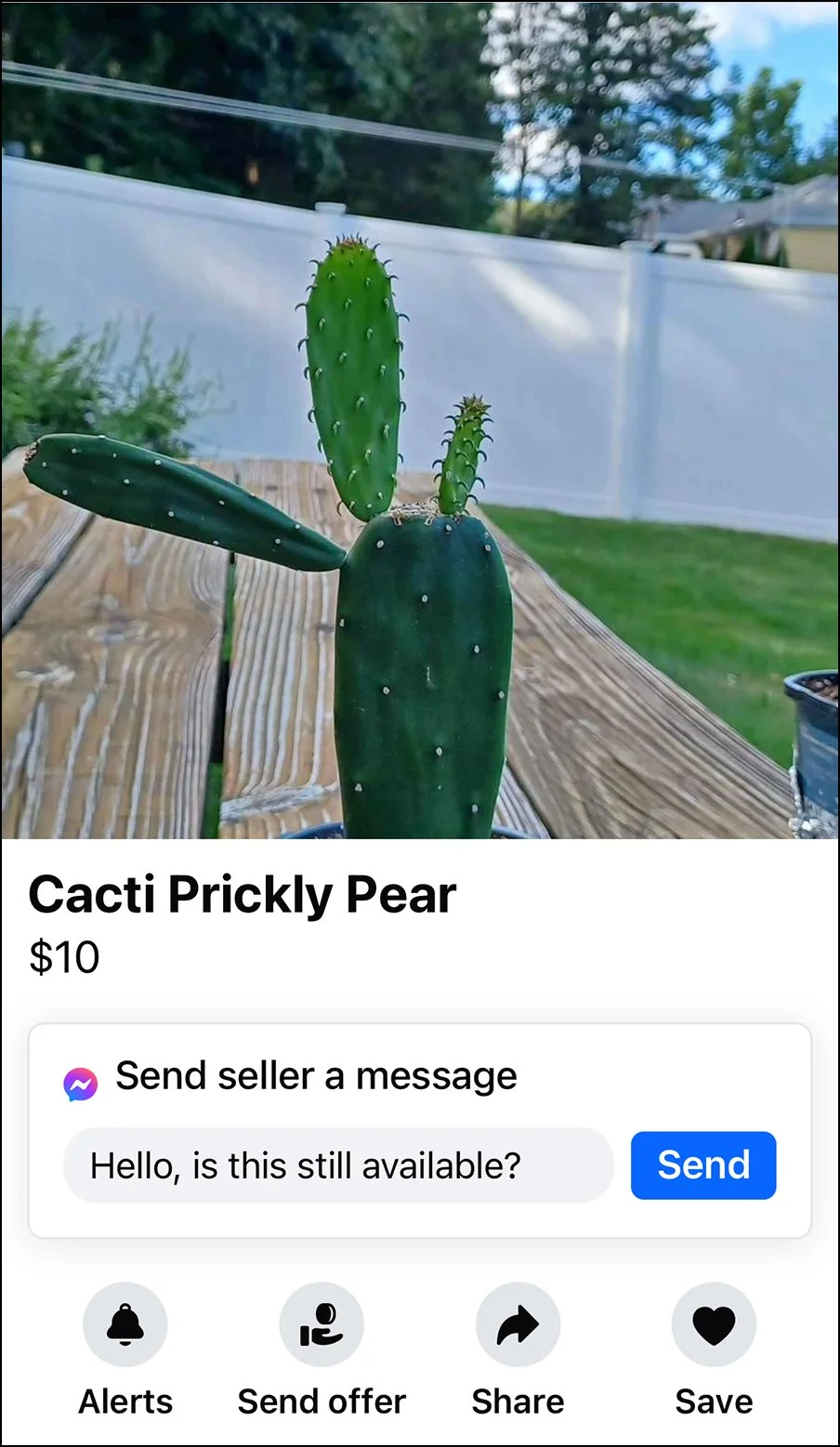Share the Cacti Prickly Pear listing
840x1447 pixels.
click(x=518, y=1324)
